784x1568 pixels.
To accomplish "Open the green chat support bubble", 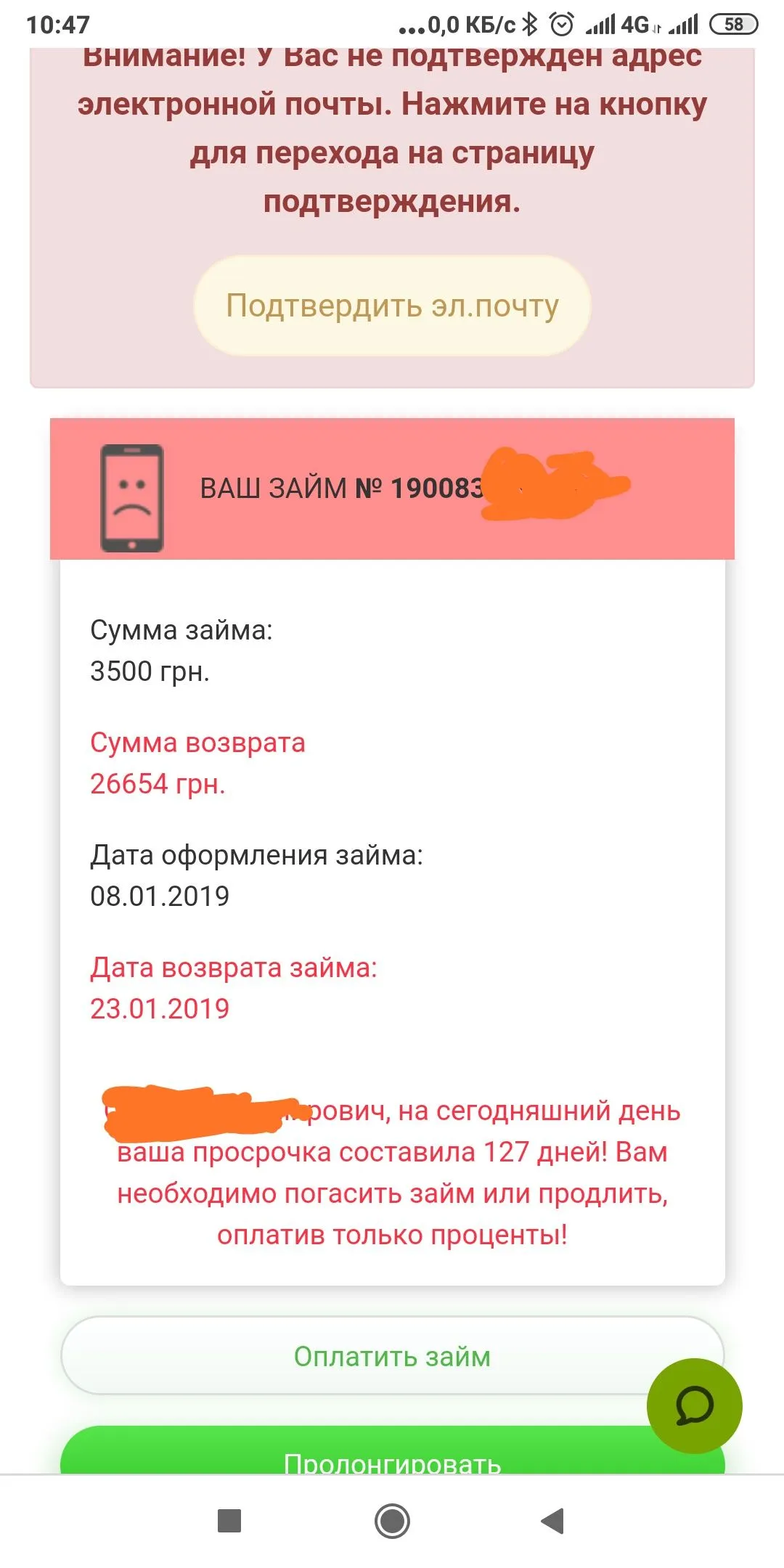I will point(694,1405).
